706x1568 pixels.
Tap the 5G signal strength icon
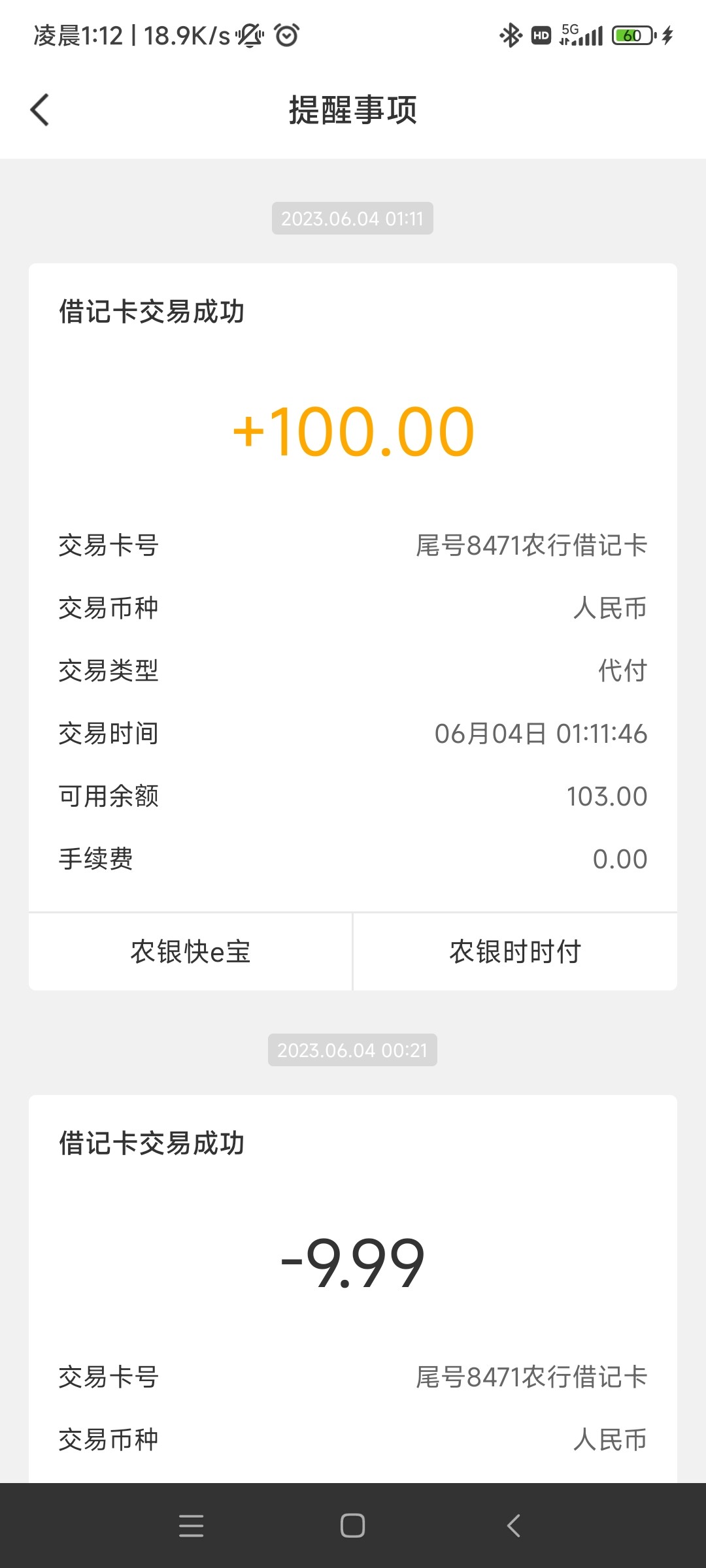tap(580, 36)
